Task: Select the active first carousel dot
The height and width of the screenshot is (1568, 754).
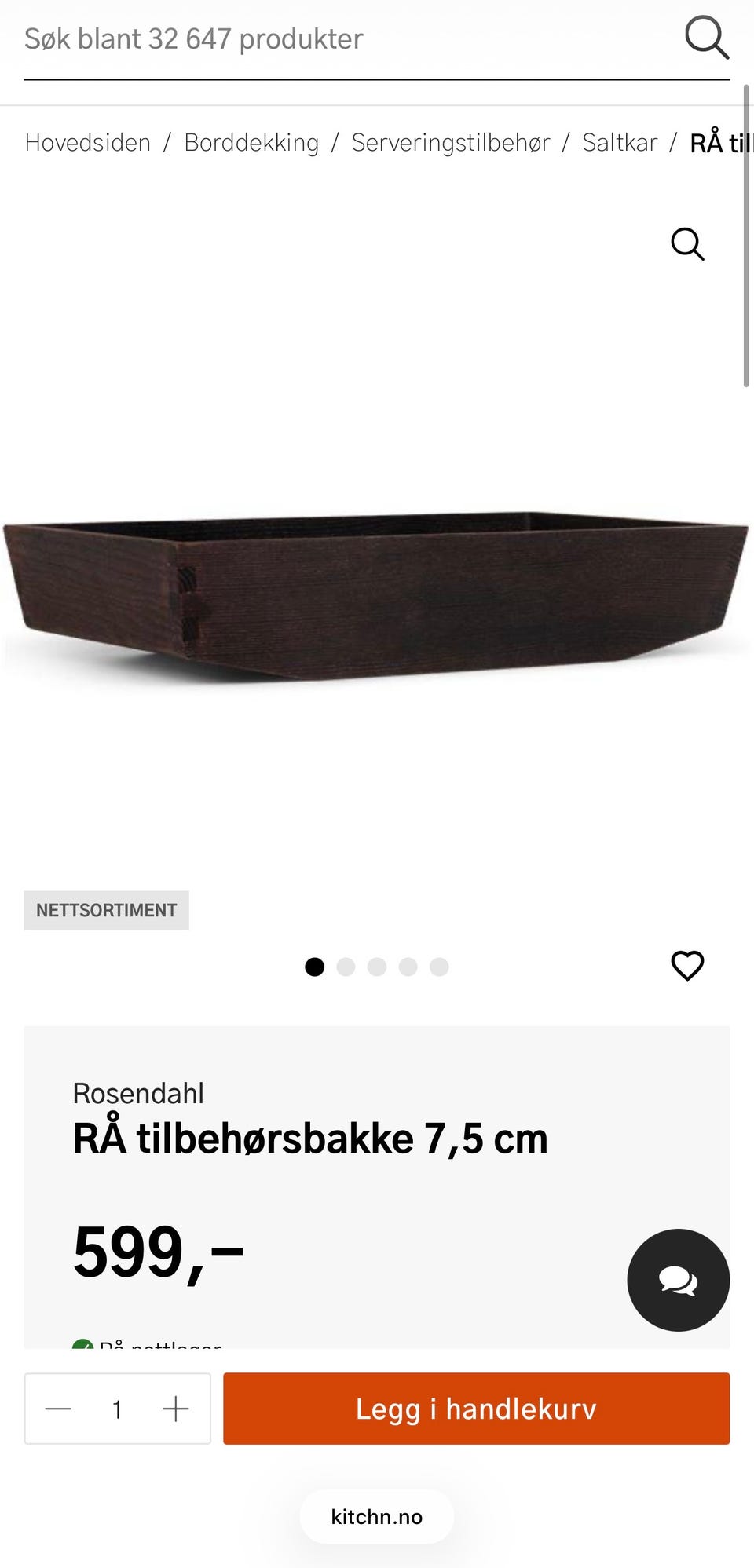Action: point(315,967)
